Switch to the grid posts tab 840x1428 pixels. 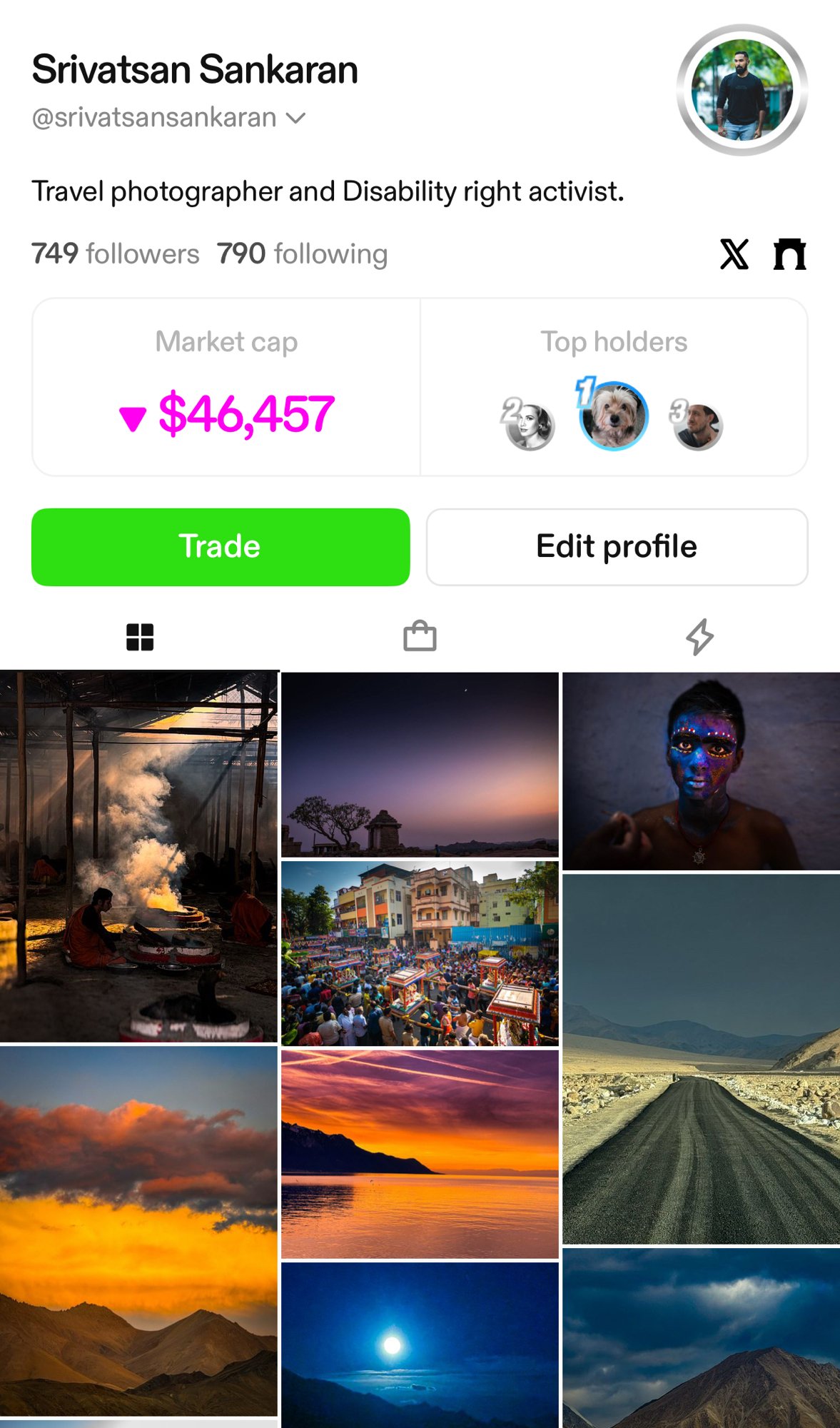coord(140,637)
